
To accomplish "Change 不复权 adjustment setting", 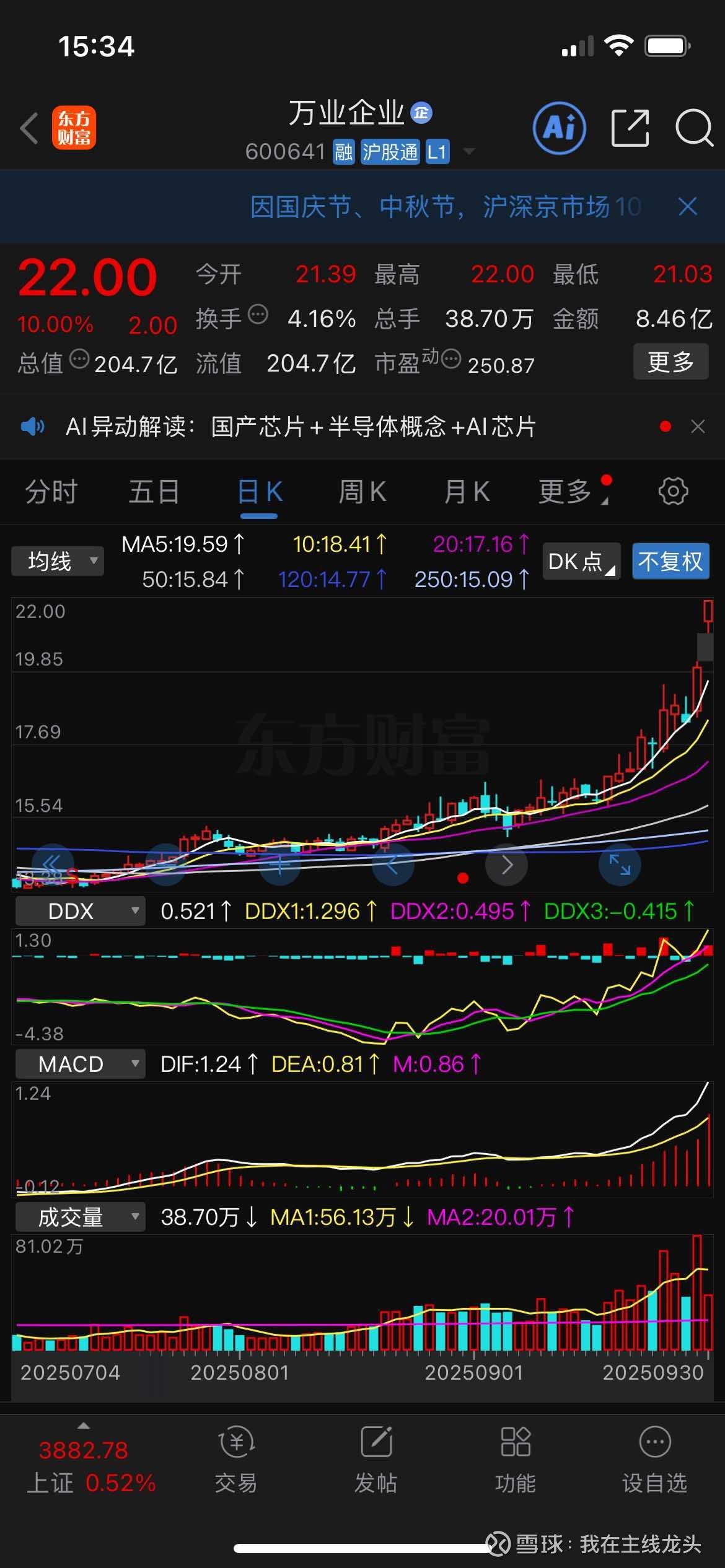I will (x=670, y=561).
